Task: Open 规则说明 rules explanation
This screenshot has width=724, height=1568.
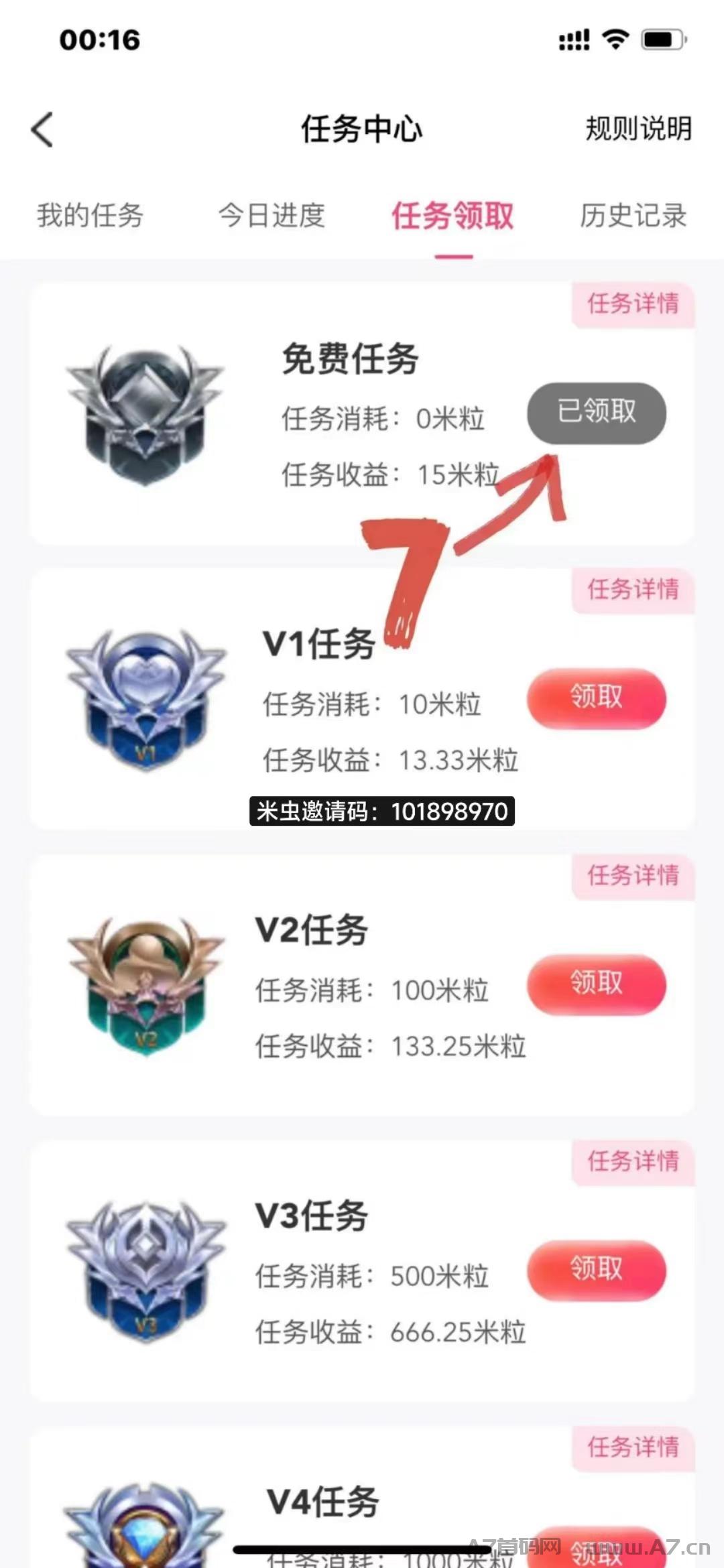Action: tap(638, 129)
